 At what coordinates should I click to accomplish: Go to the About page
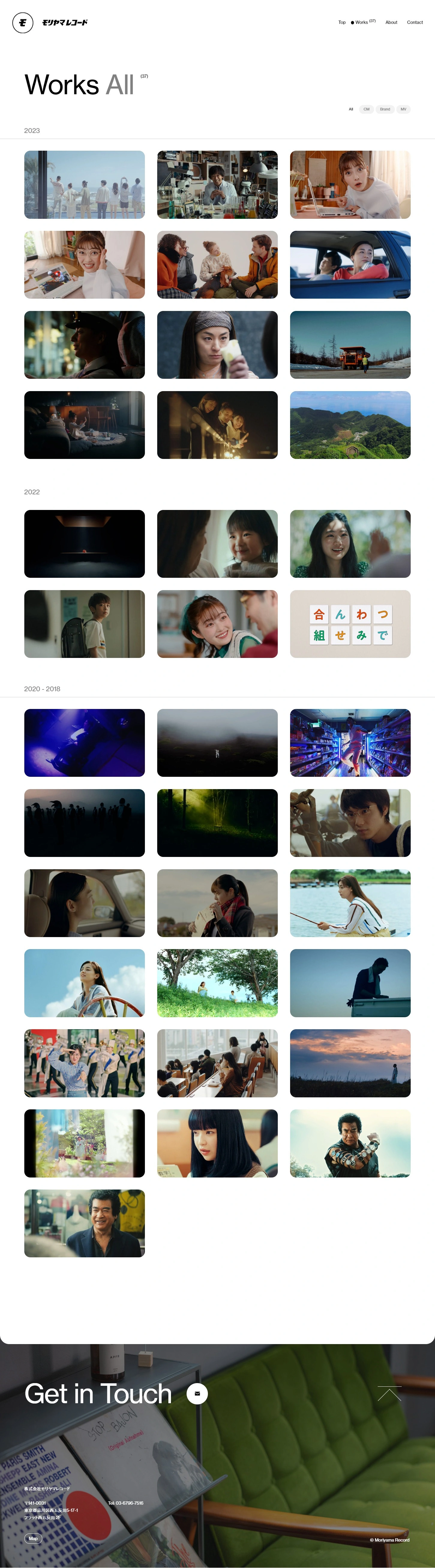click(x=391, y=23)
